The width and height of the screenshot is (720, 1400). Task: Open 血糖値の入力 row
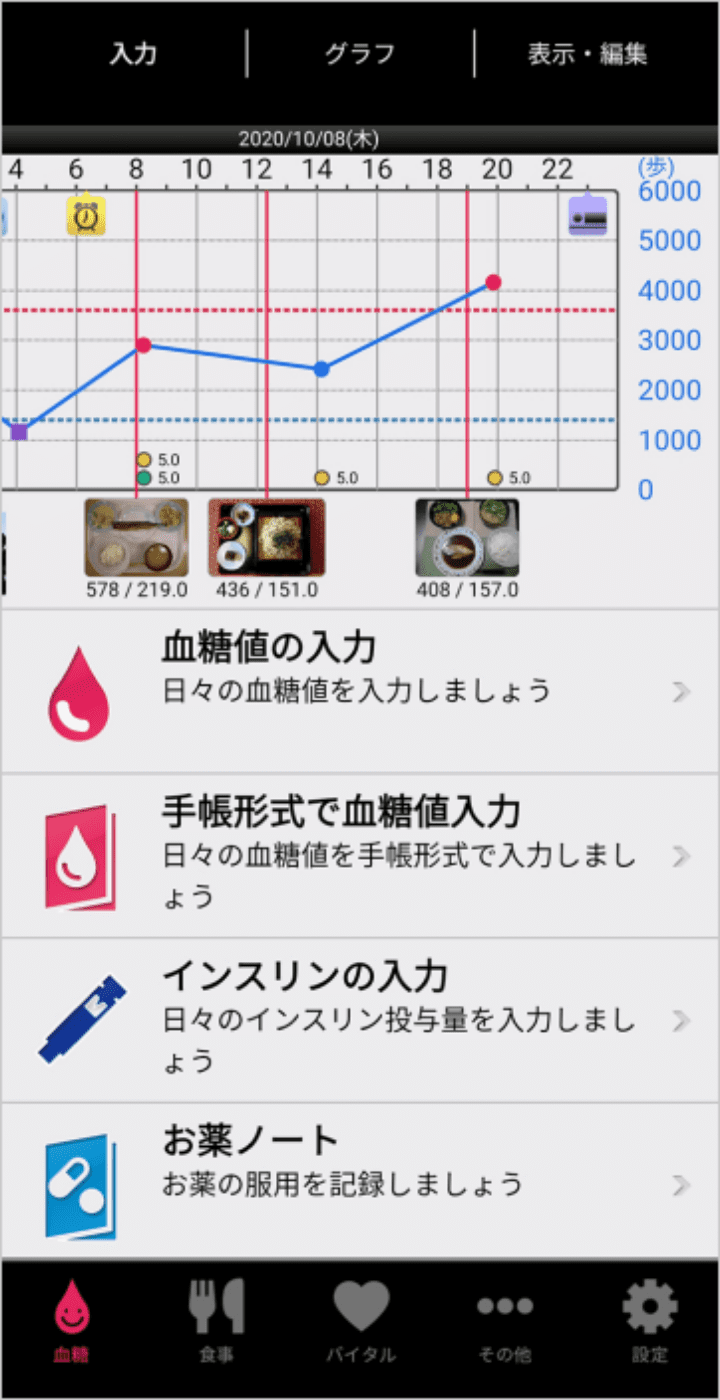pyautogui.click(x=360, y=690)
